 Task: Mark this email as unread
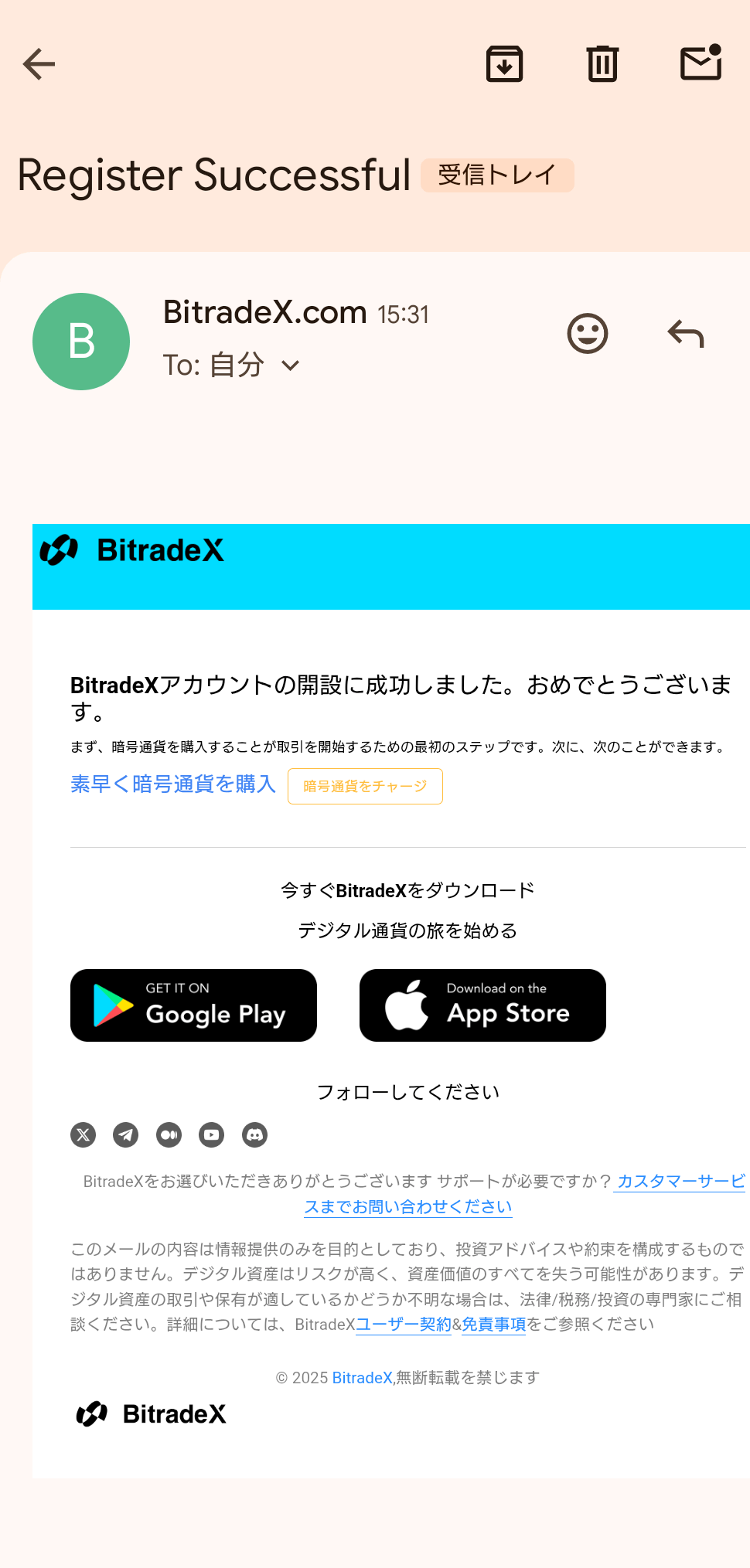tap(701, 63)
